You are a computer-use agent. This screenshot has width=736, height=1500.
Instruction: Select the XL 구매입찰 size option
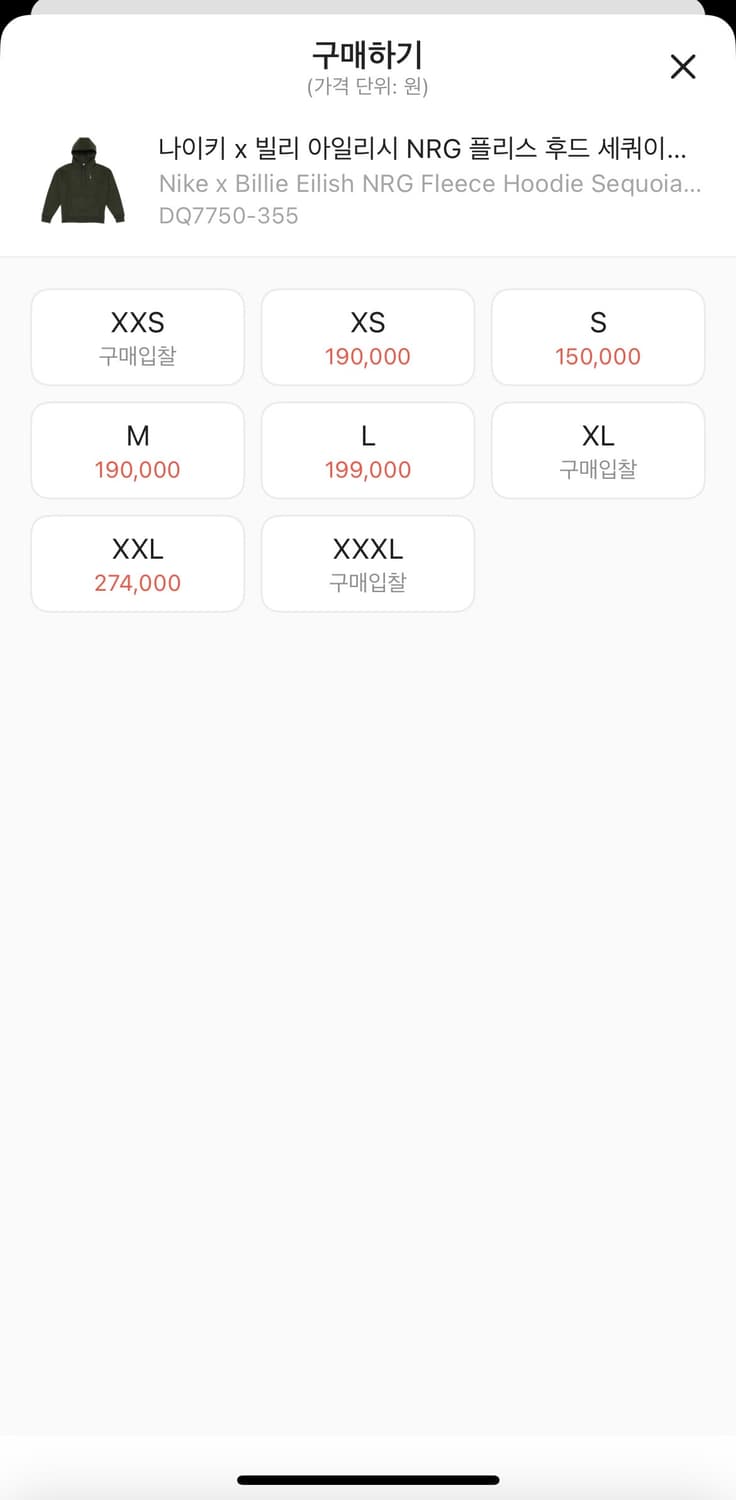(x=598, y=450)
